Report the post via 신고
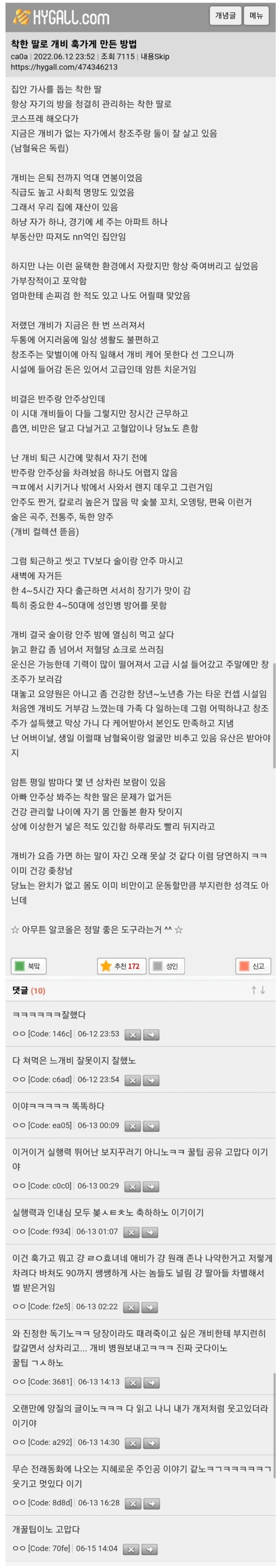Image resolution: width=280 pixels, height=1568 pixels. coord(253,965)
